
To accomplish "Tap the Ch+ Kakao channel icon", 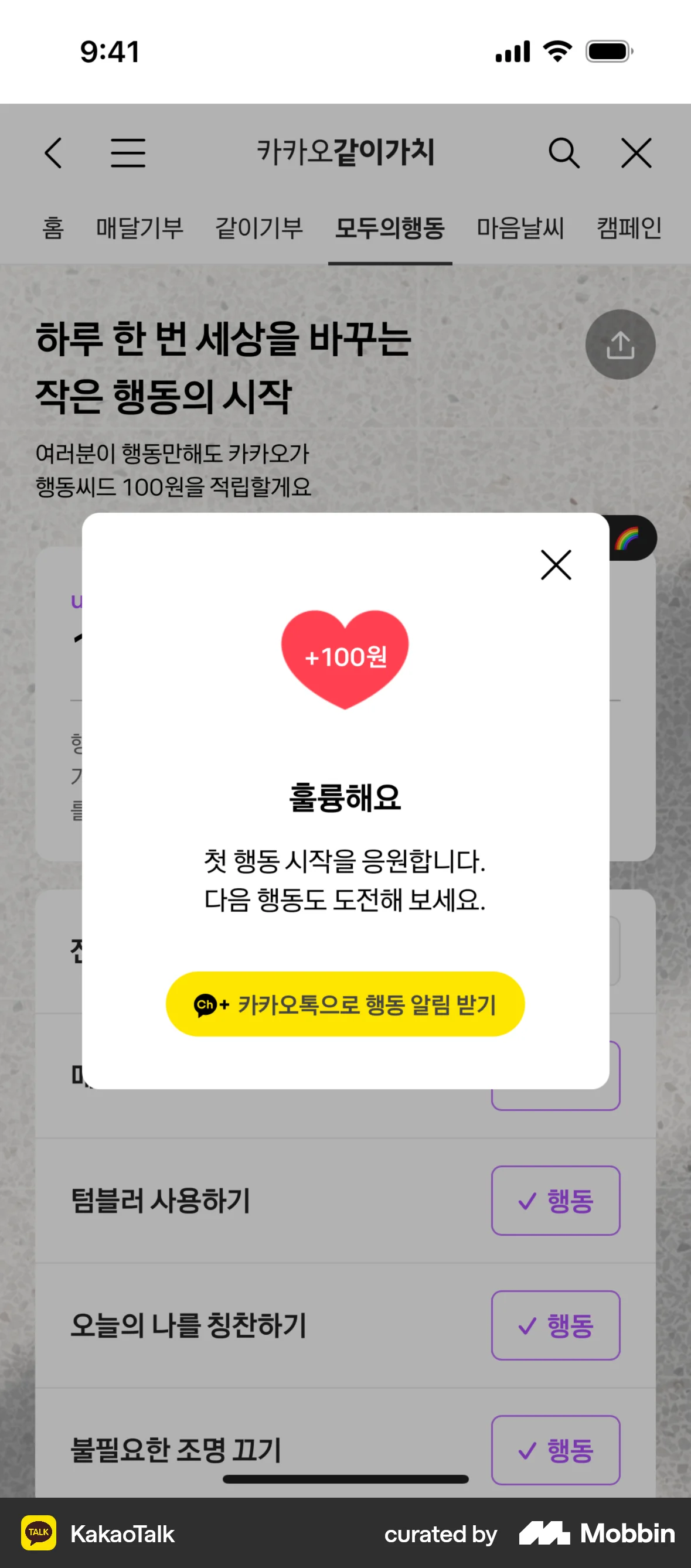I will (x=209, y=1004).
